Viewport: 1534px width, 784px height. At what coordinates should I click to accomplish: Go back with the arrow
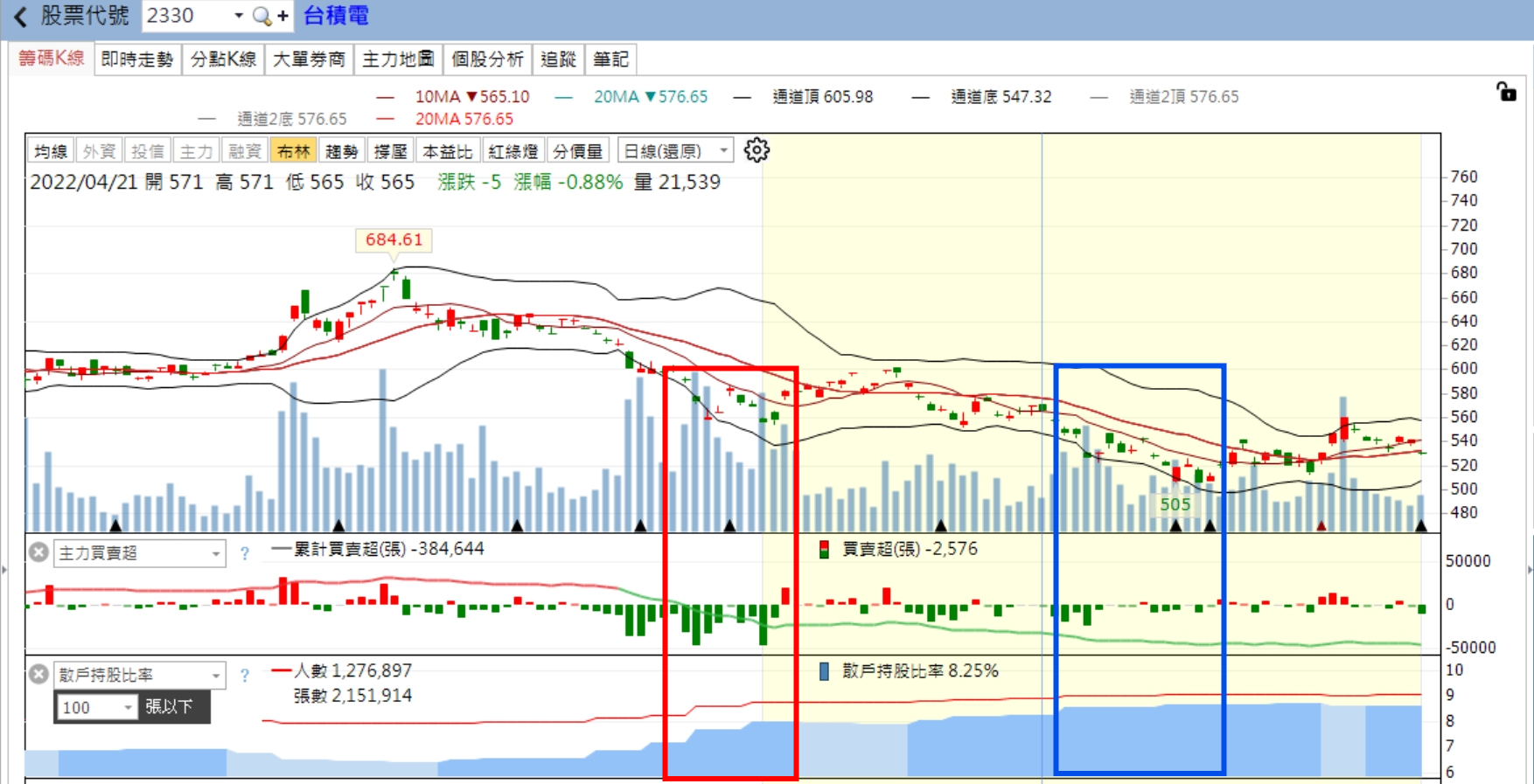pyautogui.click(x=21, y=16)
